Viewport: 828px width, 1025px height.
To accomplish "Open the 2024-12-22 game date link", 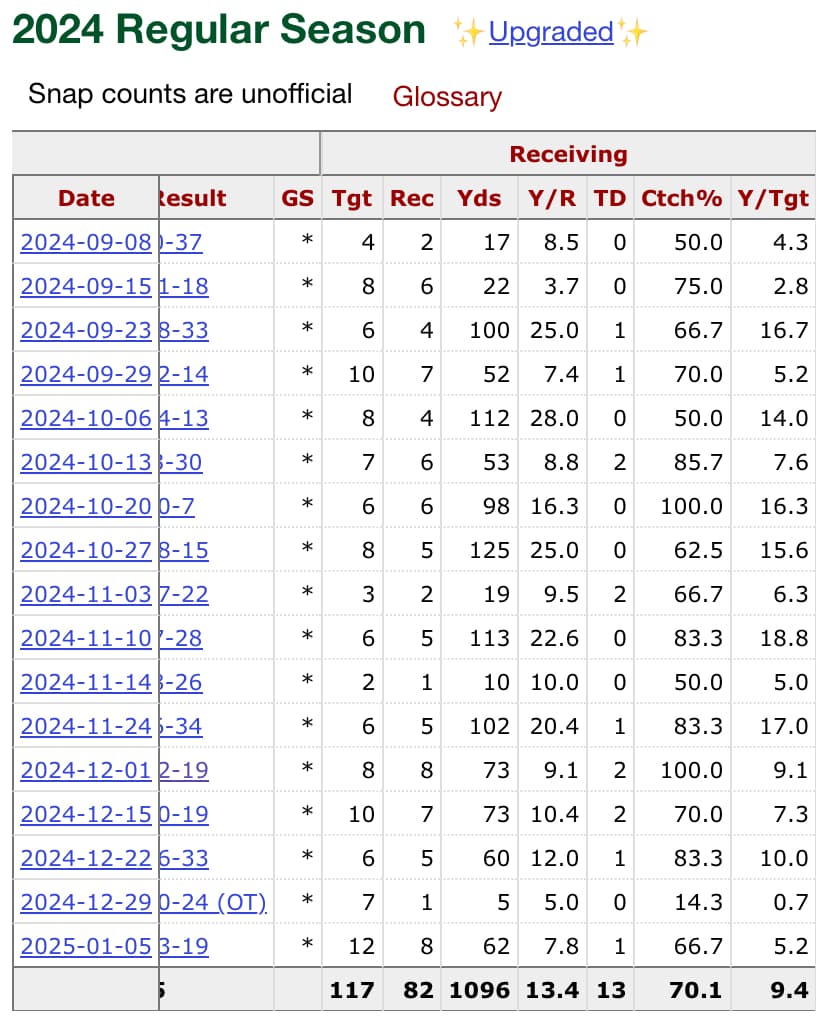I will point(86,858).
